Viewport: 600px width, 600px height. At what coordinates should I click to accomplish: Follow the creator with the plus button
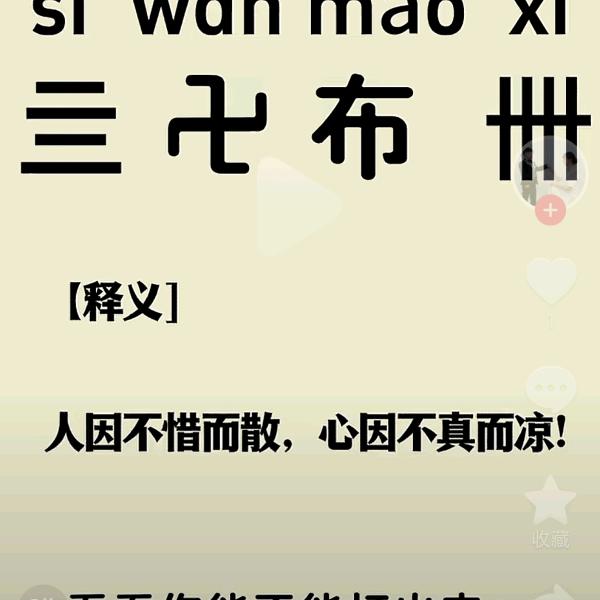tap(550, 211)
